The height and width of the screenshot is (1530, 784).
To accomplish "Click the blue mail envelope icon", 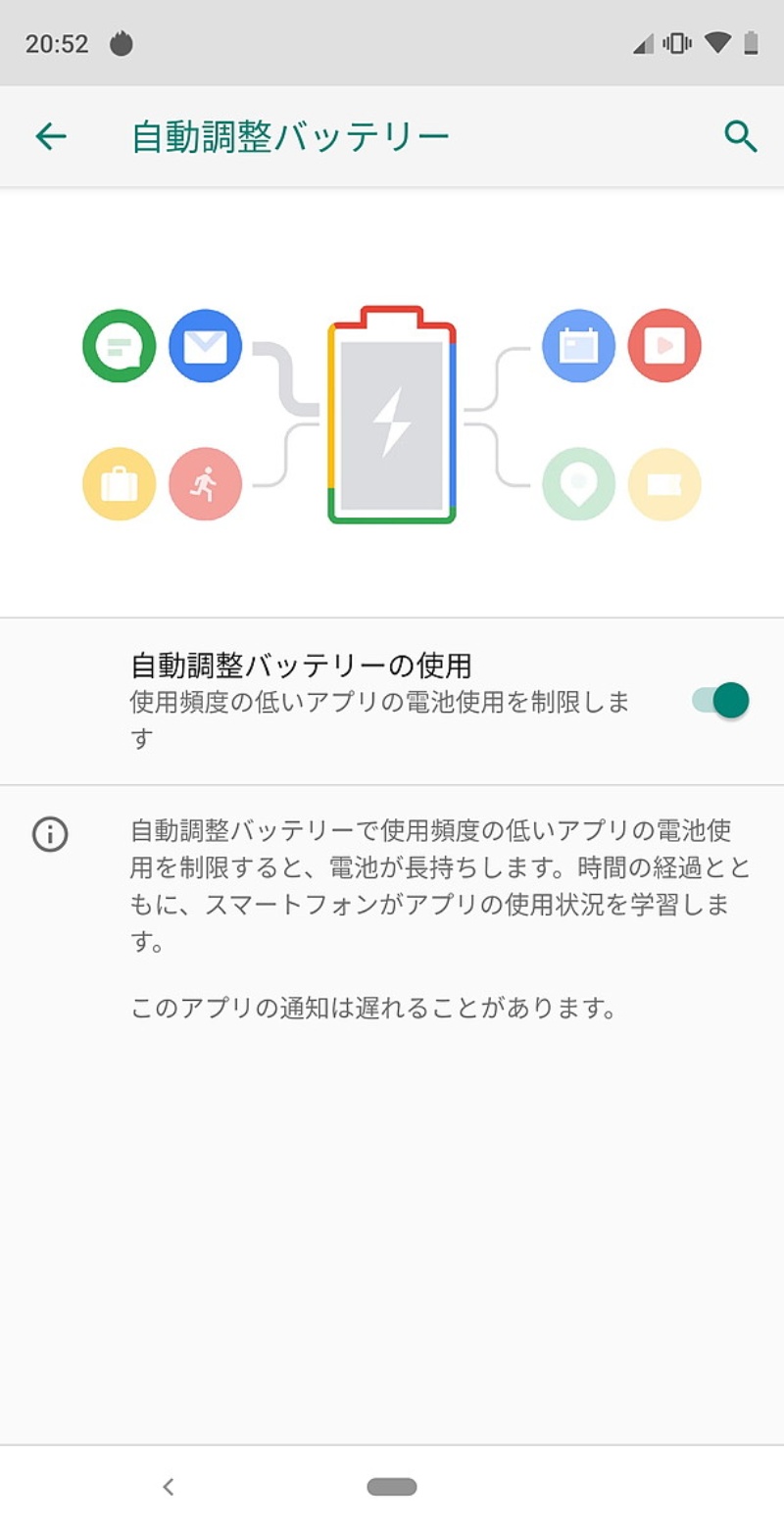I will pyautogui.click(x=205, y=345).
